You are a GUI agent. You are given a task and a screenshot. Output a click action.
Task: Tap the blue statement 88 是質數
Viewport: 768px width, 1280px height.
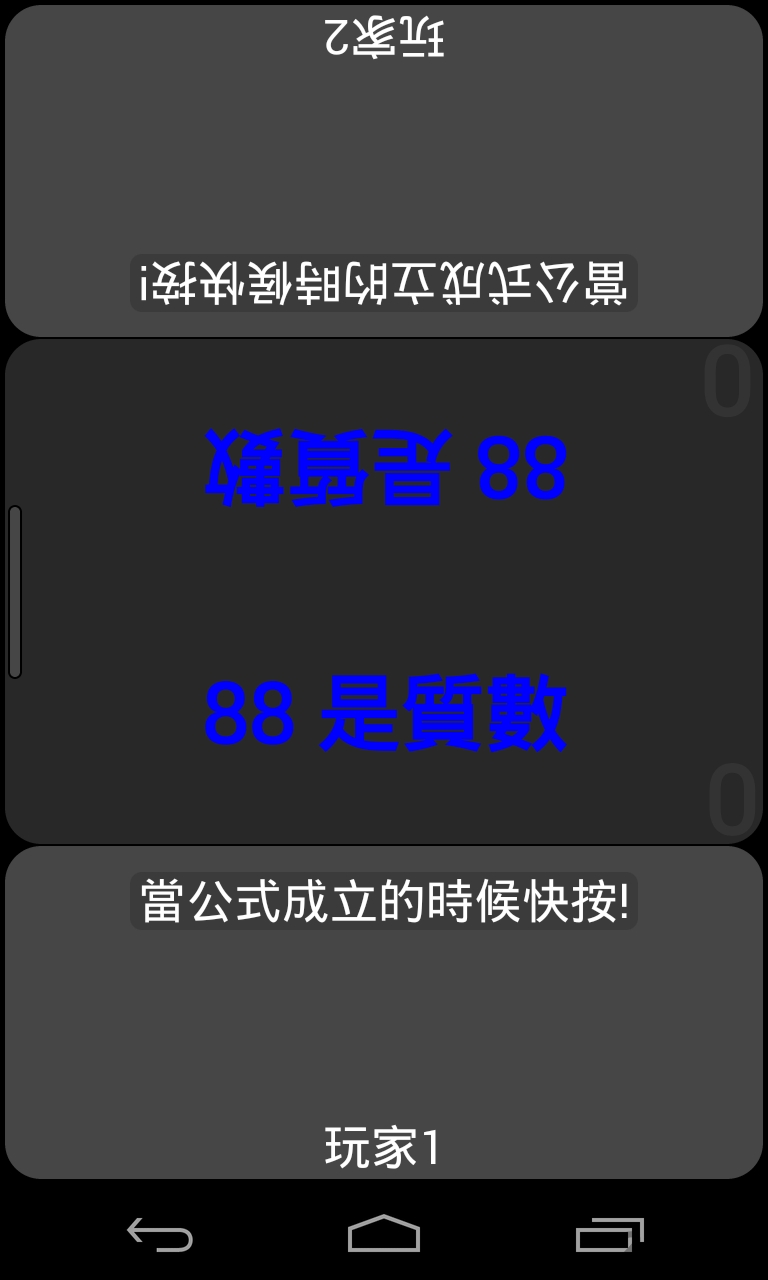coord(384,715)
